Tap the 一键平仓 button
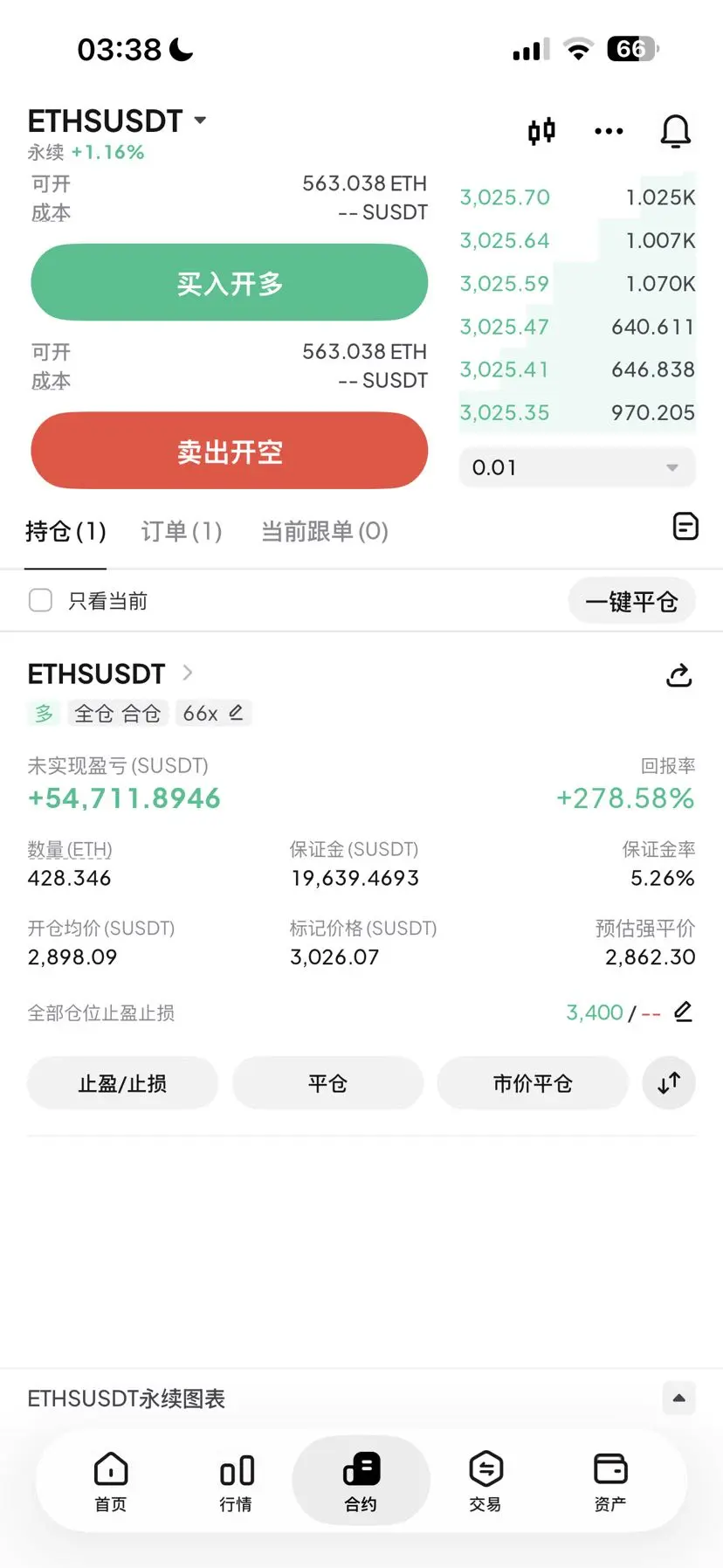The image size is (723, 1568). point(631,601)
